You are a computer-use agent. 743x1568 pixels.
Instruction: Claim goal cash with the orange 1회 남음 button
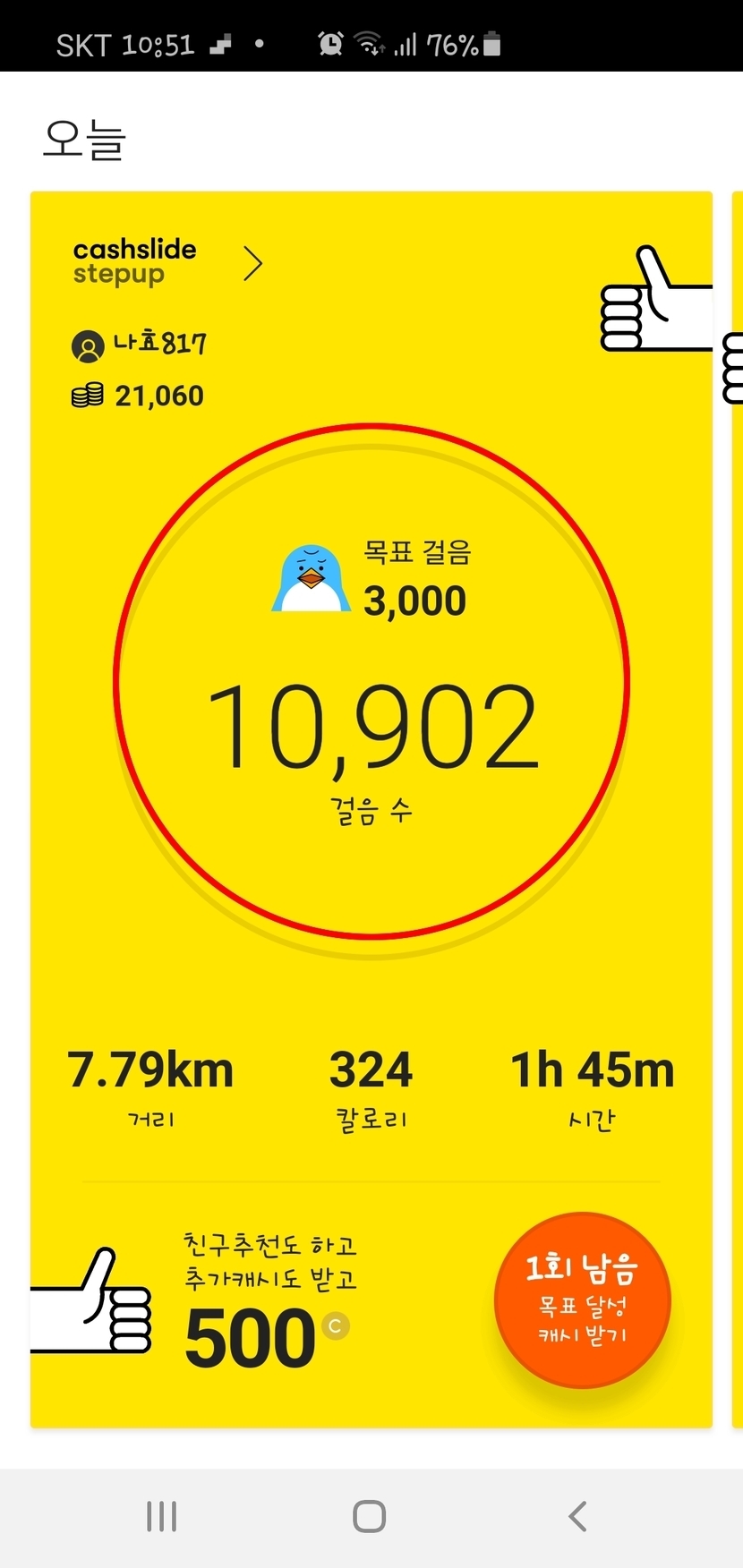click(x=582, y=1300)
